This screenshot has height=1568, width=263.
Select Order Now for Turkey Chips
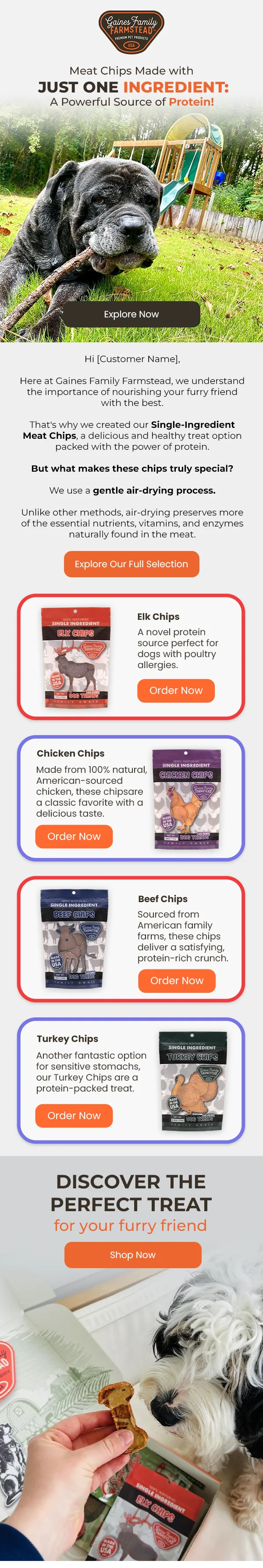(74, 1116)
